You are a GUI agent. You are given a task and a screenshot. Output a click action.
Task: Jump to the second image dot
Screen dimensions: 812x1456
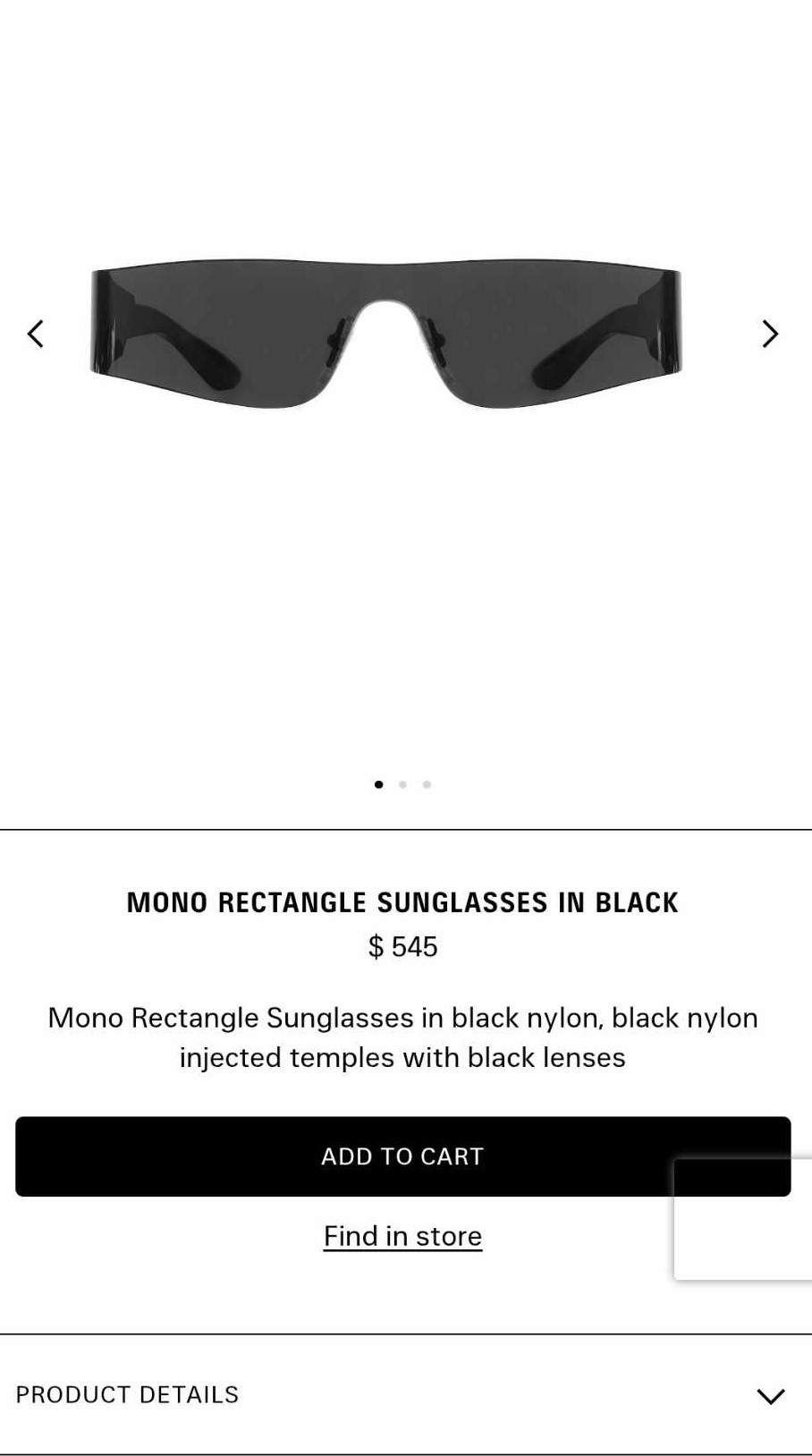(402, 784)
